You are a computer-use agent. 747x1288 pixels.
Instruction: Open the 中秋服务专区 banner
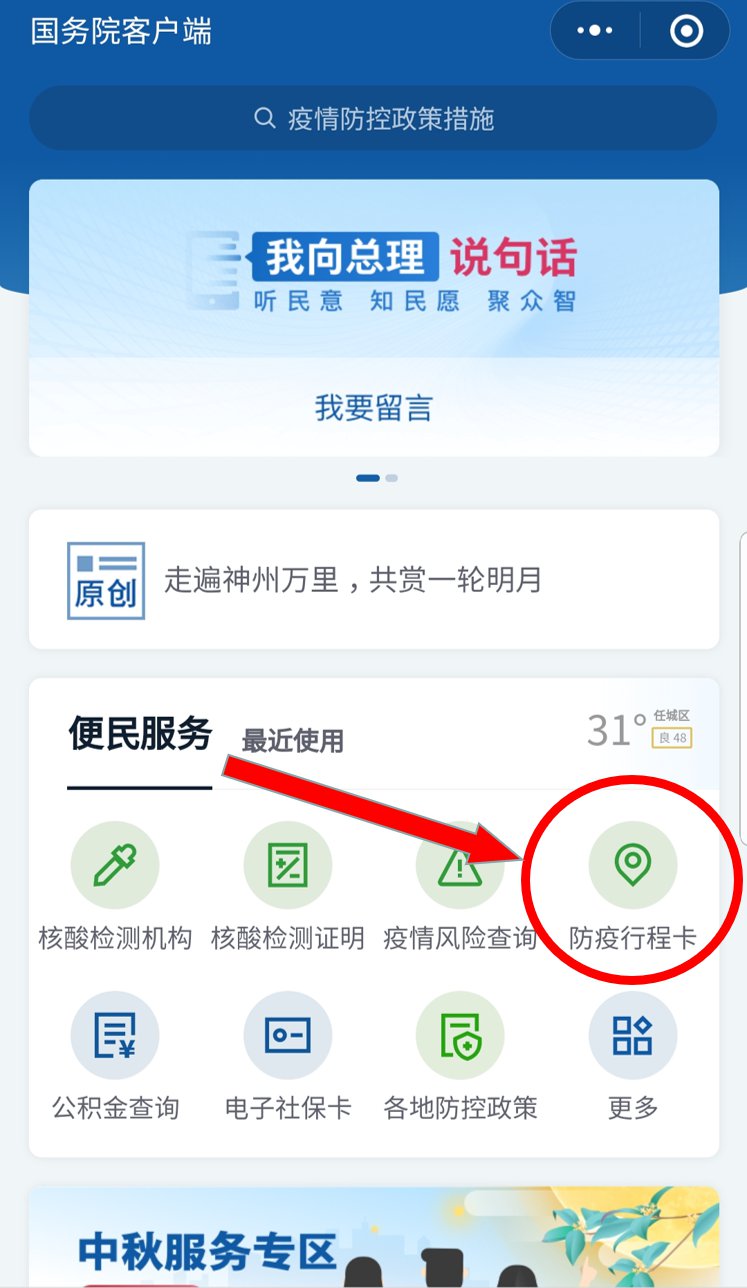tap(373, 1238)
